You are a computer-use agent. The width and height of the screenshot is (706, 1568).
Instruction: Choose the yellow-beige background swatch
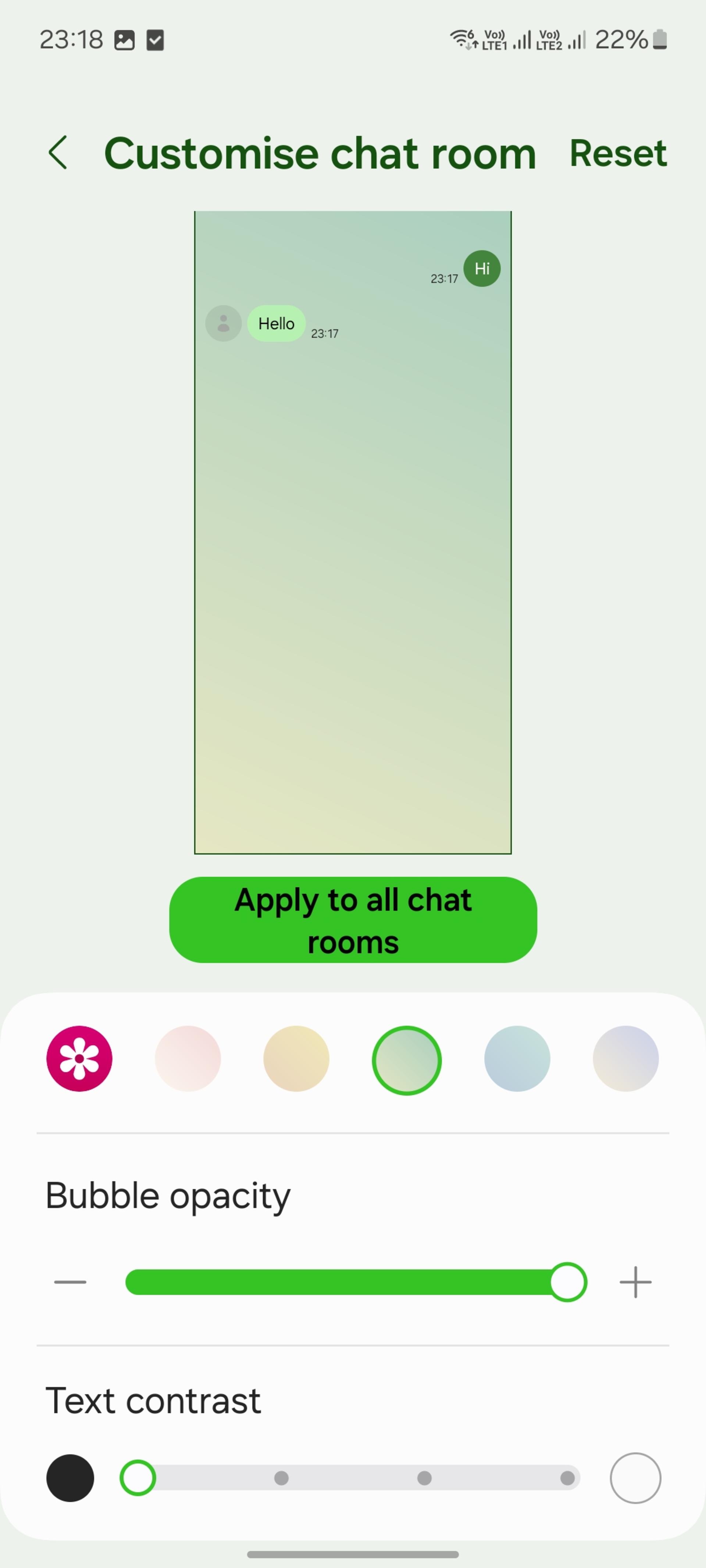296,1059
